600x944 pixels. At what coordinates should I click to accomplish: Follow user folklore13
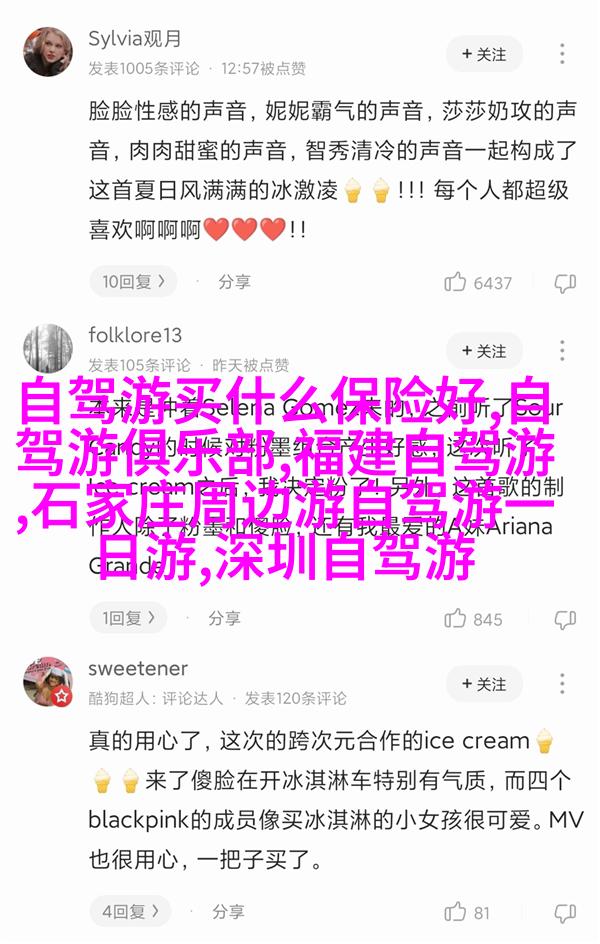point(484,351)
